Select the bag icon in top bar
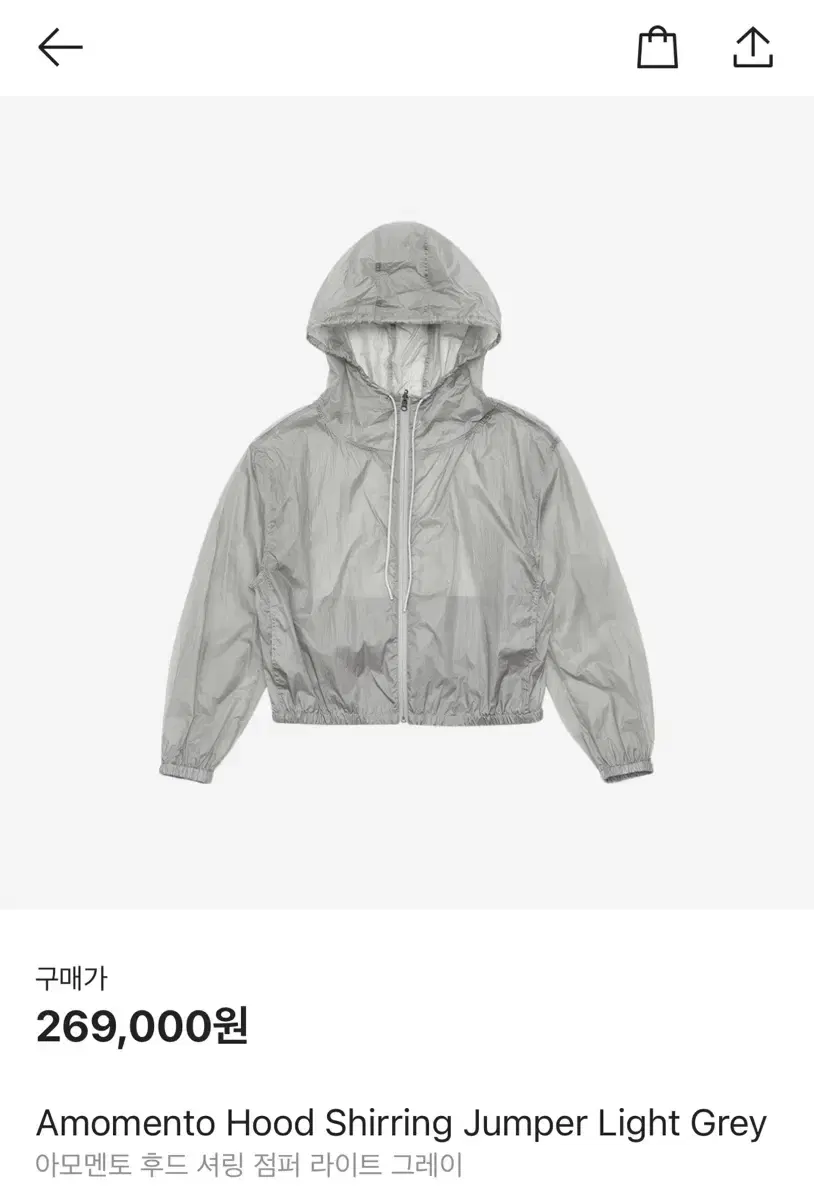This screenshot has height=1200, width=814. 655,46
